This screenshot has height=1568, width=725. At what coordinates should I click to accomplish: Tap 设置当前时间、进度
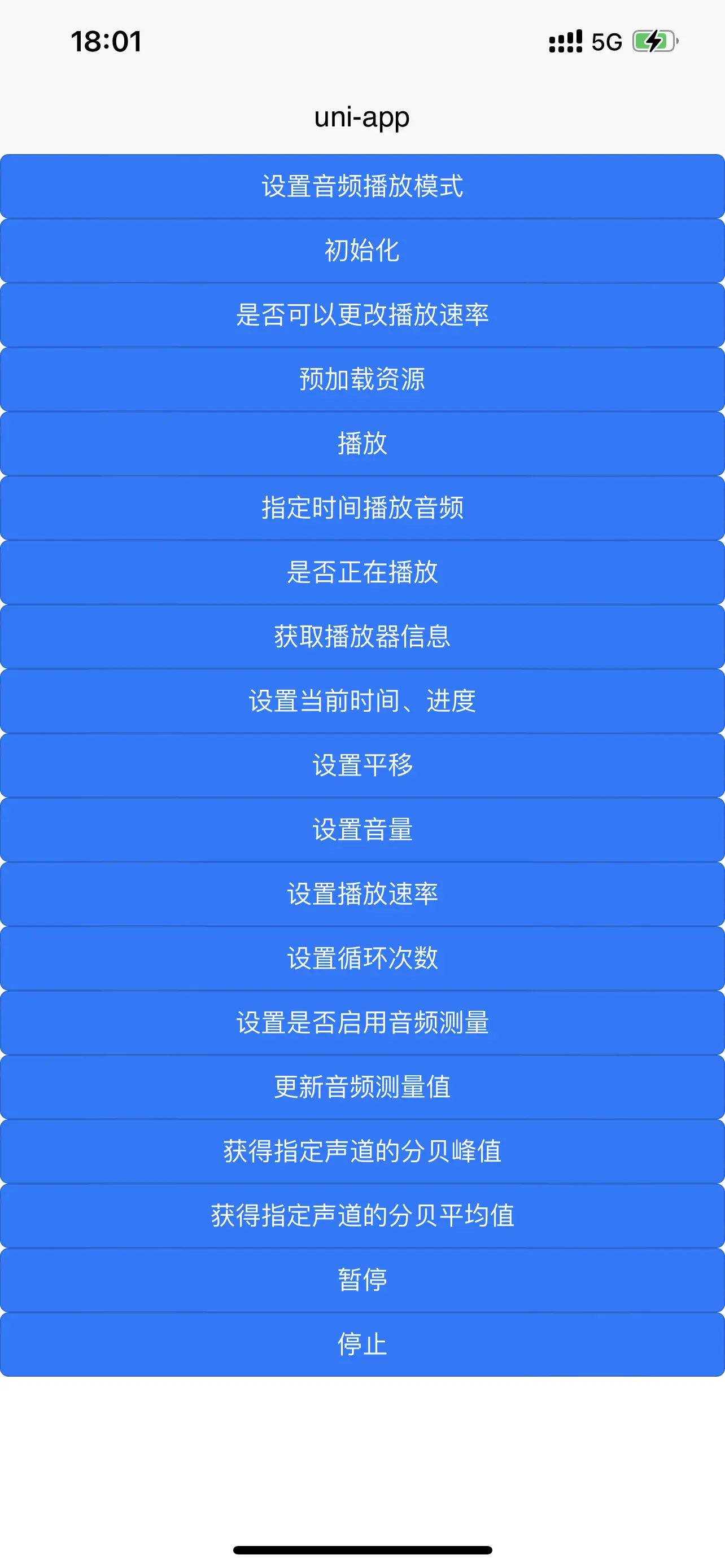pos(362,700)
